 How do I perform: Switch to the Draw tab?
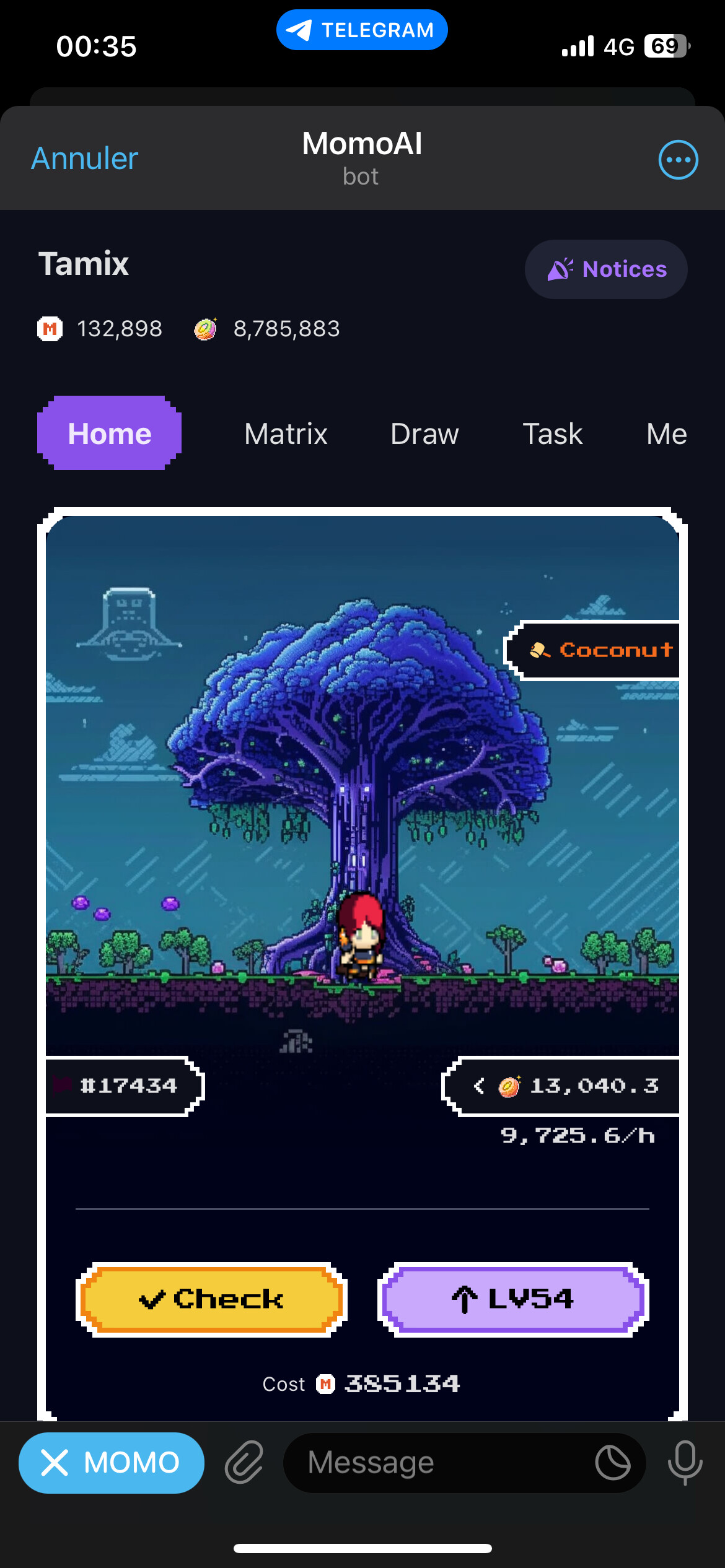coord(424,433)
